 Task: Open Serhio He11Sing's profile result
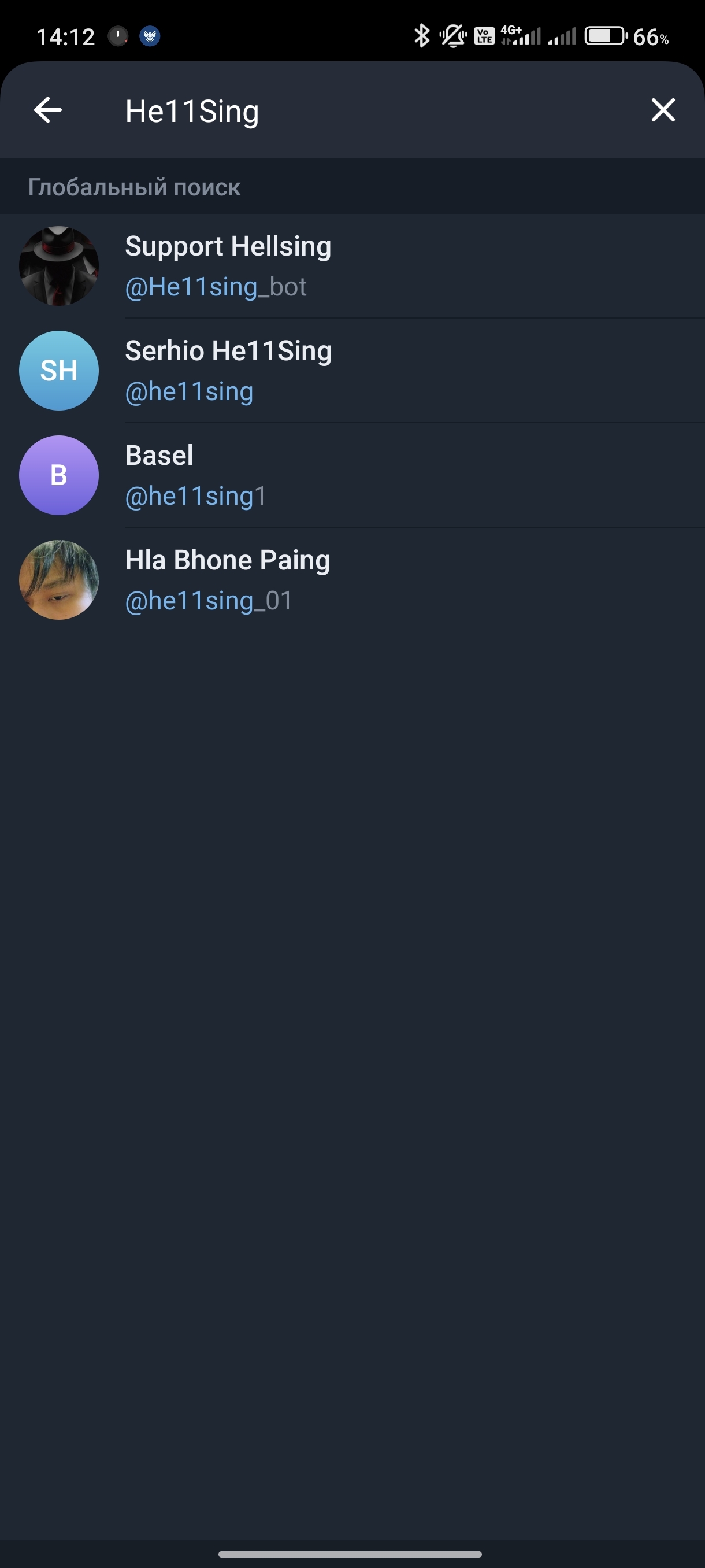pyautogui.click(x=353, y=371)
